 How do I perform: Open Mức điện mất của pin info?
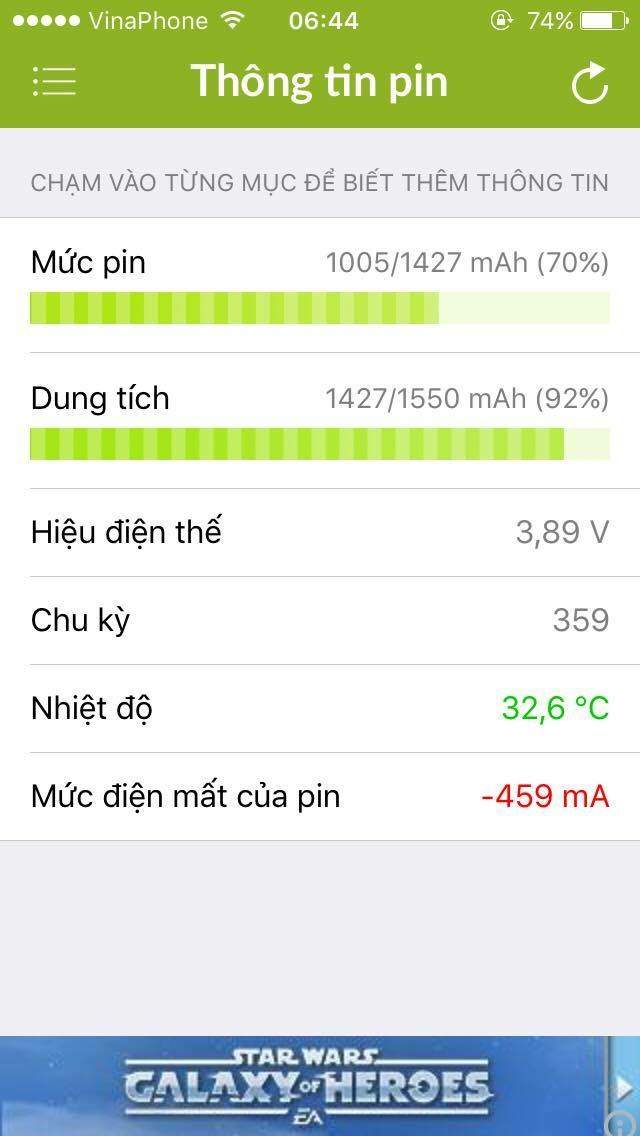point(320,796)
